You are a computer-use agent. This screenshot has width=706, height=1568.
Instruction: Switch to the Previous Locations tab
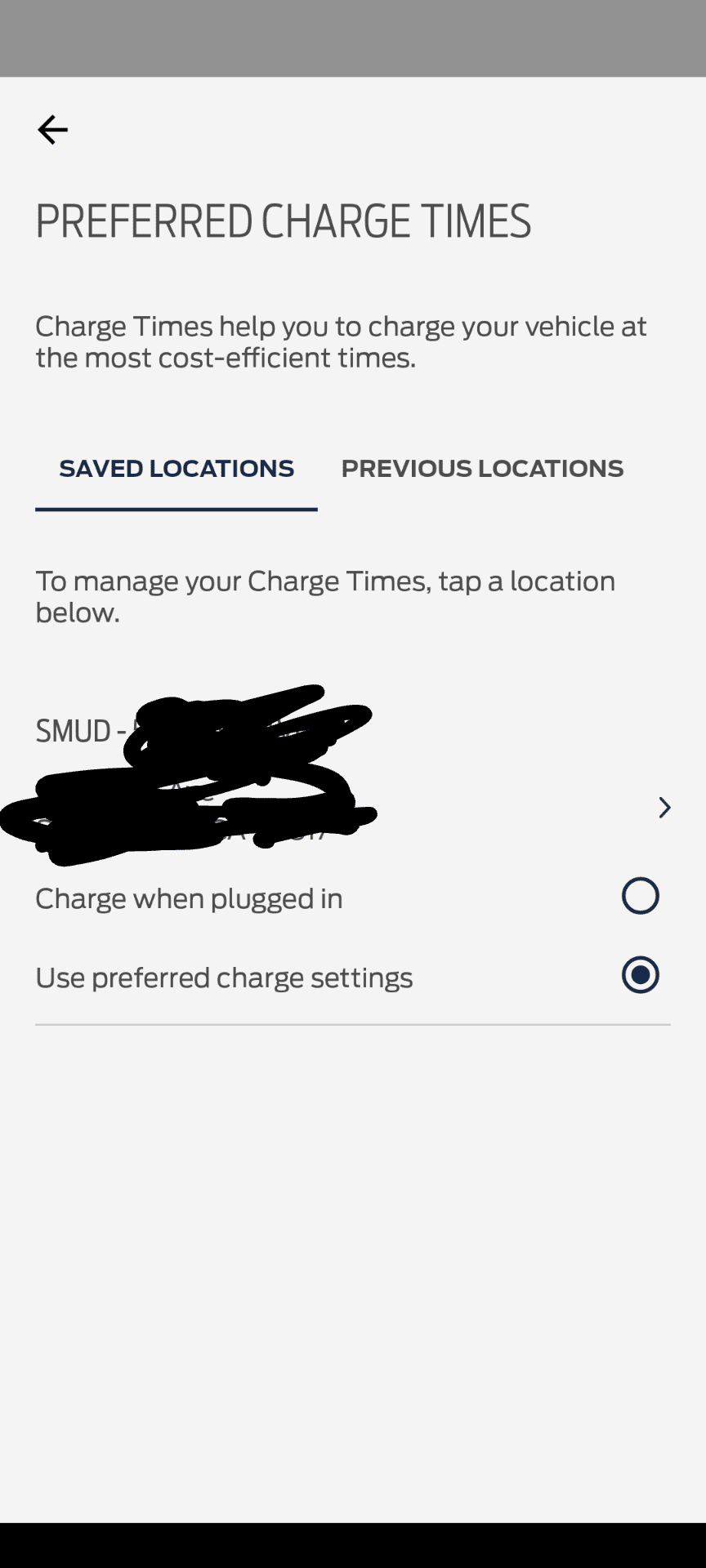point(482,469)
